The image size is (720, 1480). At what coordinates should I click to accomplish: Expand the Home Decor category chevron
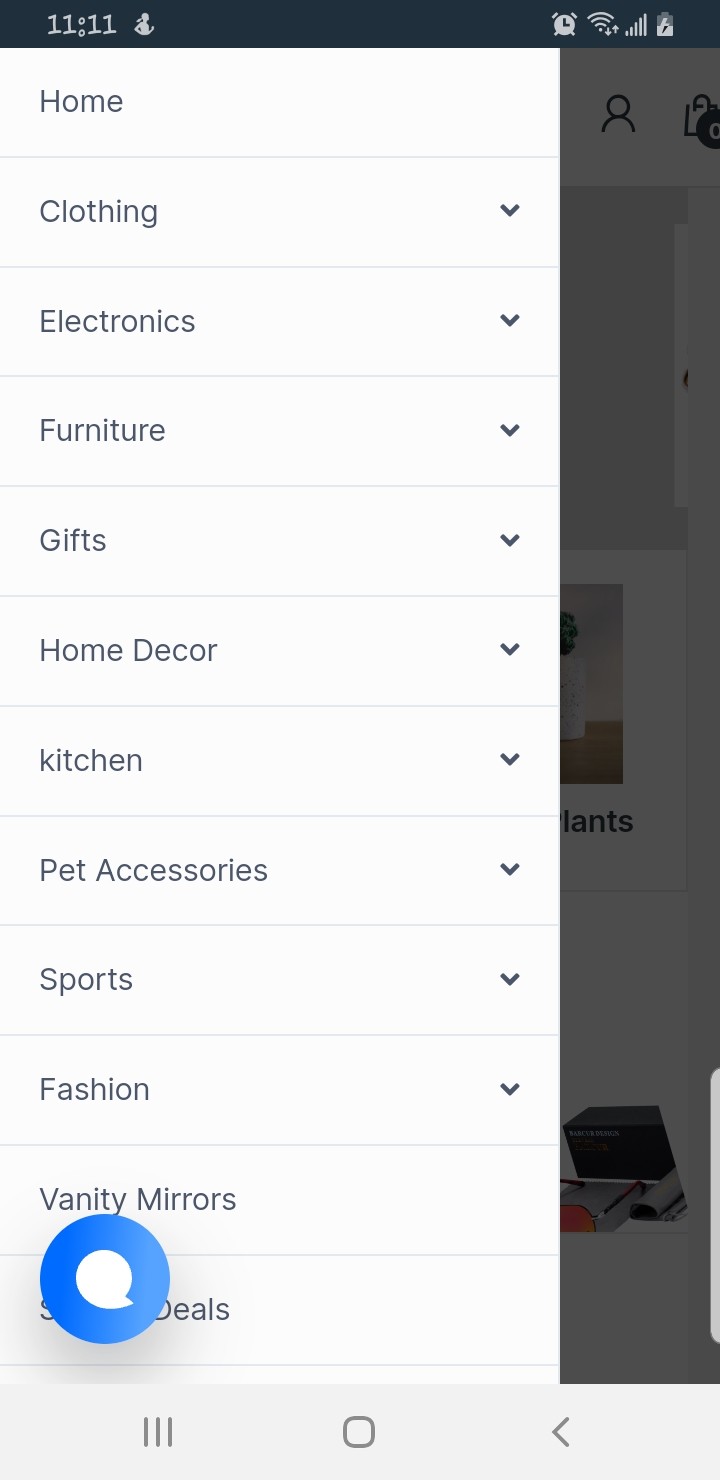tap(510, 650)
